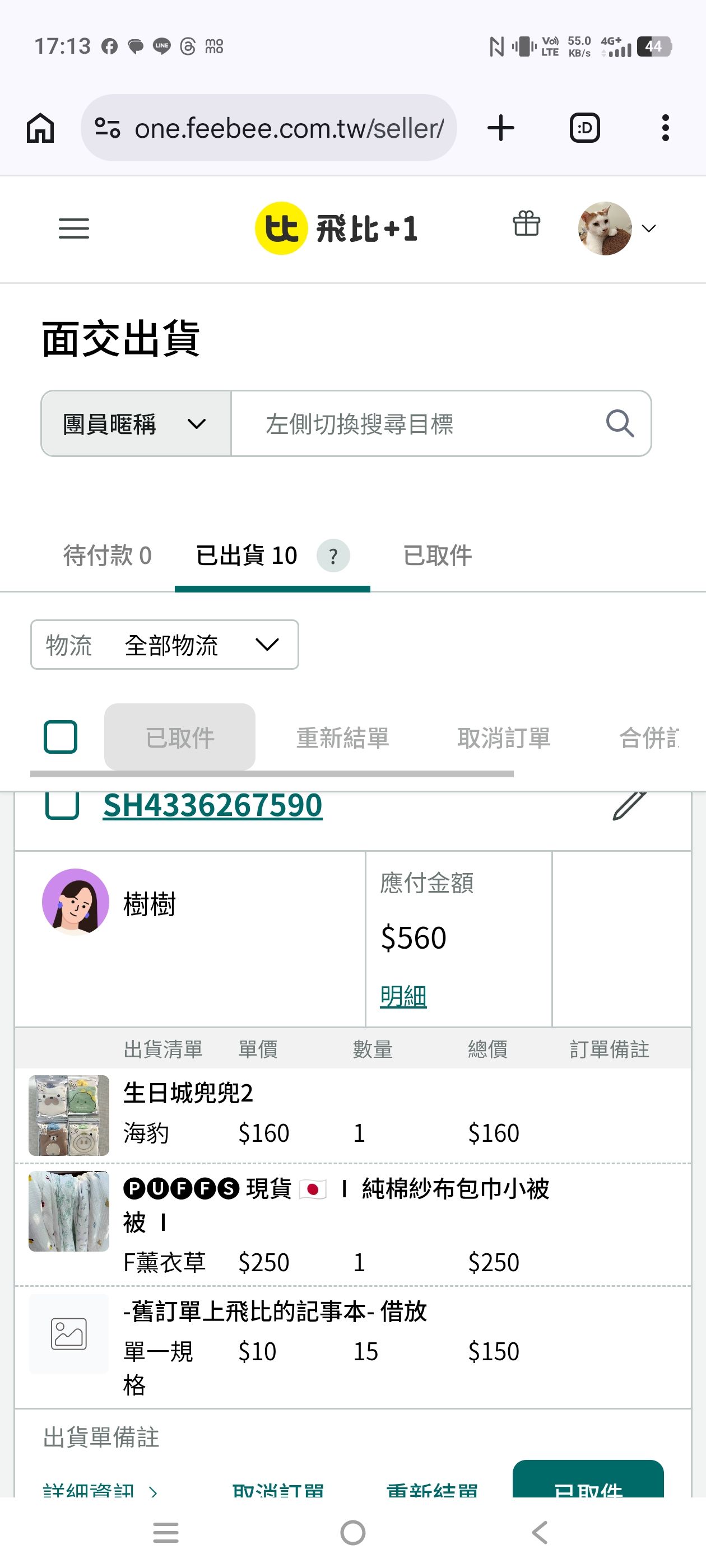
Task: Tap the magnifier search icon
Action: (620, 423)
